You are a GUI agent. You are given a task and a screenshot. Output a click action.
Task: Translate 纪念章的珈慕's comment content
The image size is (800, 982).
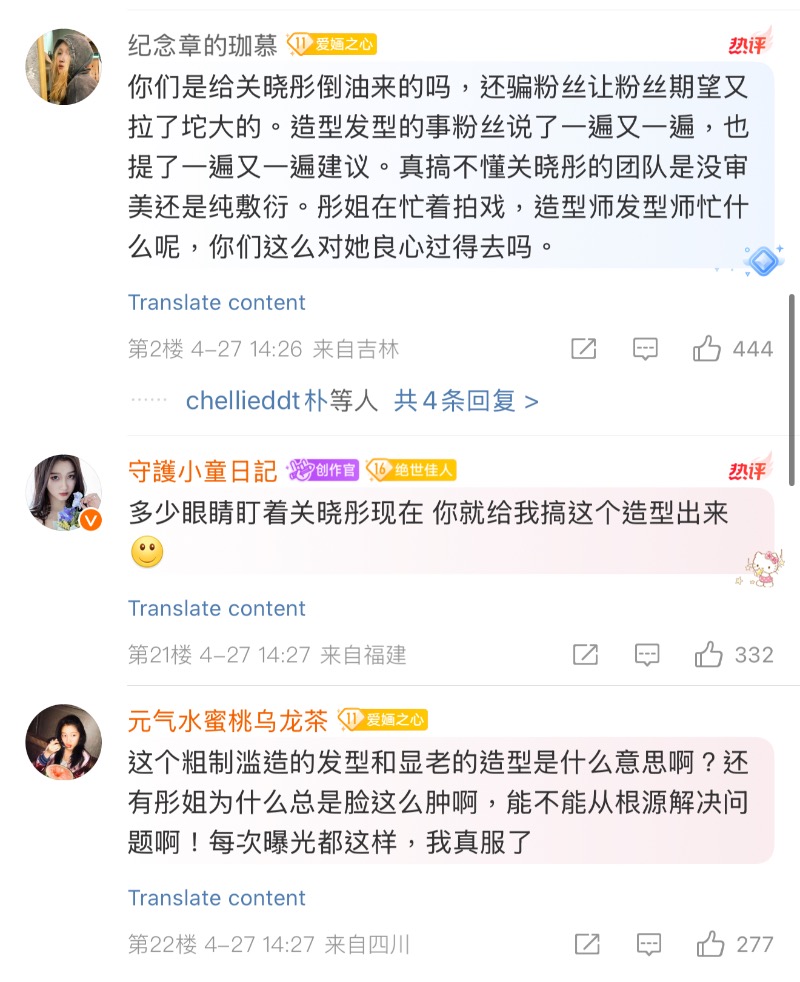pyautogui.click(x=217, y=303)
